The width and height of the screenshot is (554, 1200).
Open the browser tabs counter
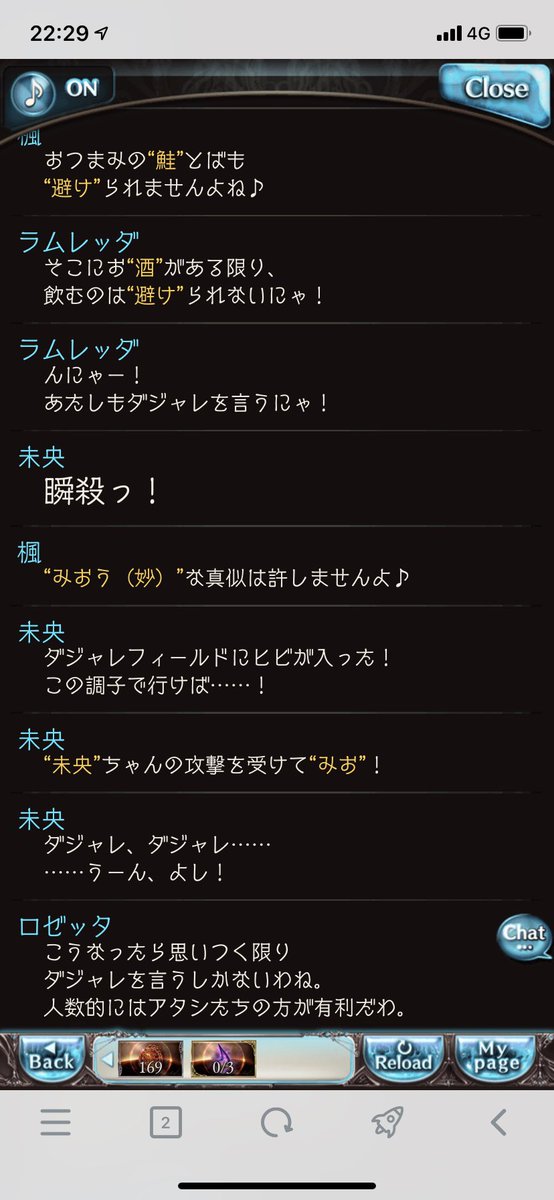tap(166, 1123)
